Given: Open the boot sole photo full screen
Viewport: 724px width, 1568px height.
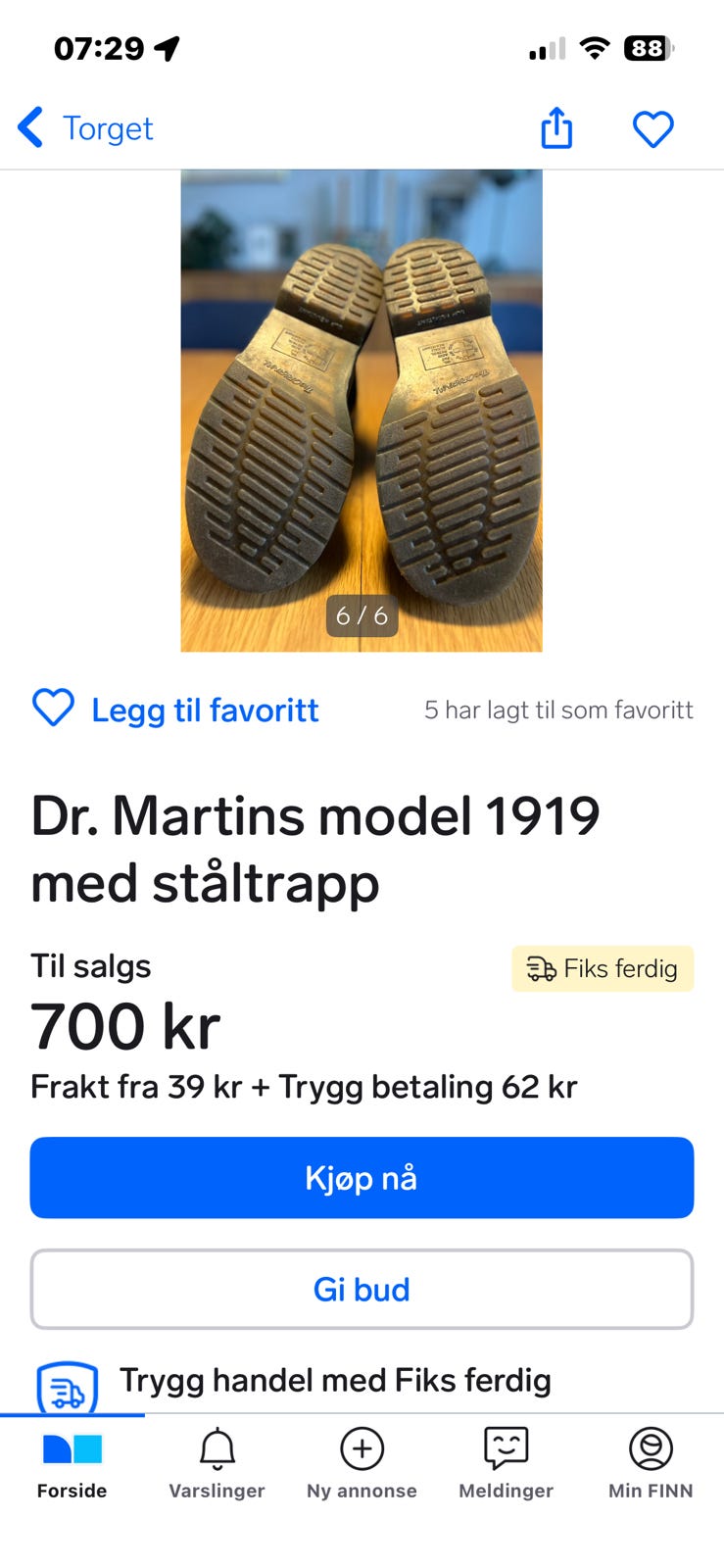Looking at the screenshot, I should coord(361,410).
